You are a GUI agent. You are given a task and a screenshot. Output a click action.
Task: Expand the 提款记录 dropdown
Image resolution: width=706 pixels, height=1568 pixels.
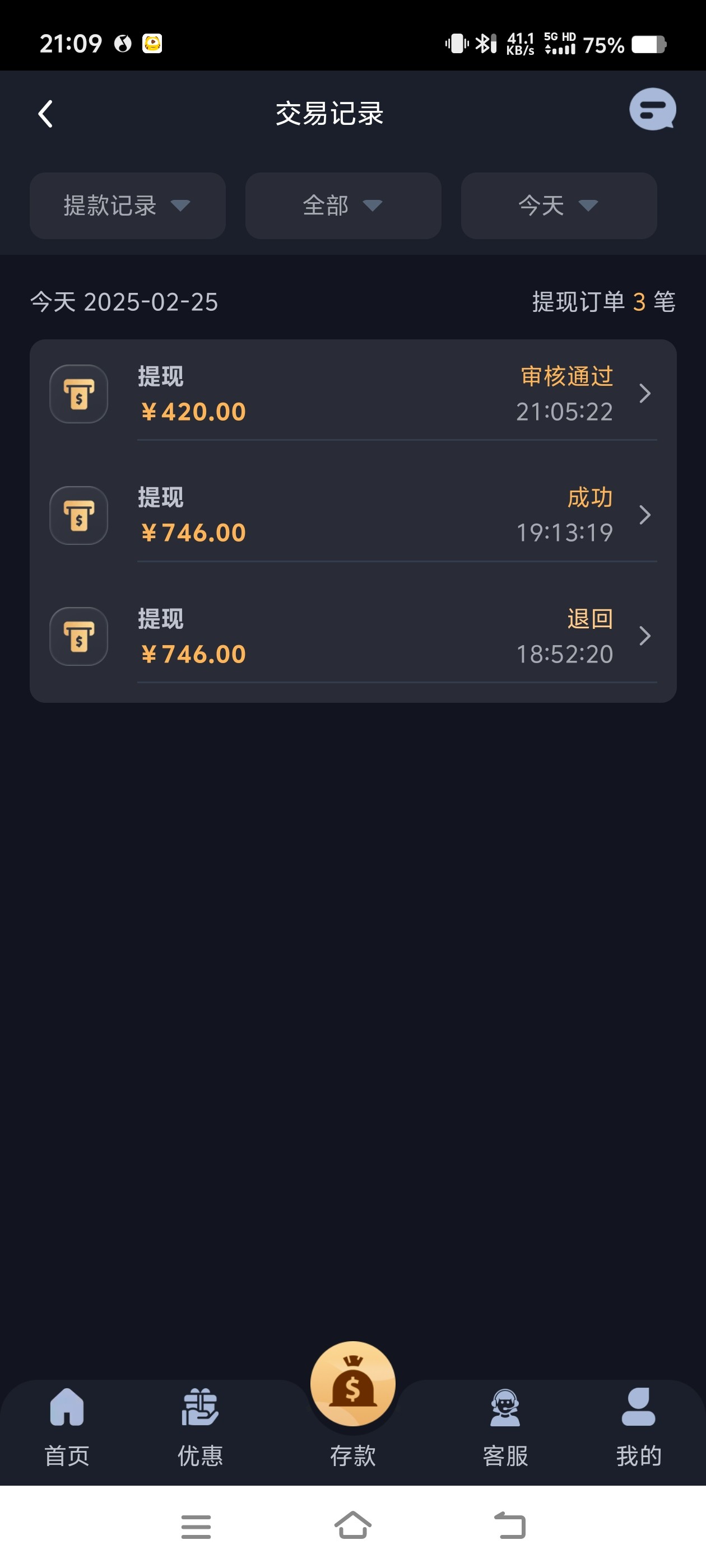(127, 206)
